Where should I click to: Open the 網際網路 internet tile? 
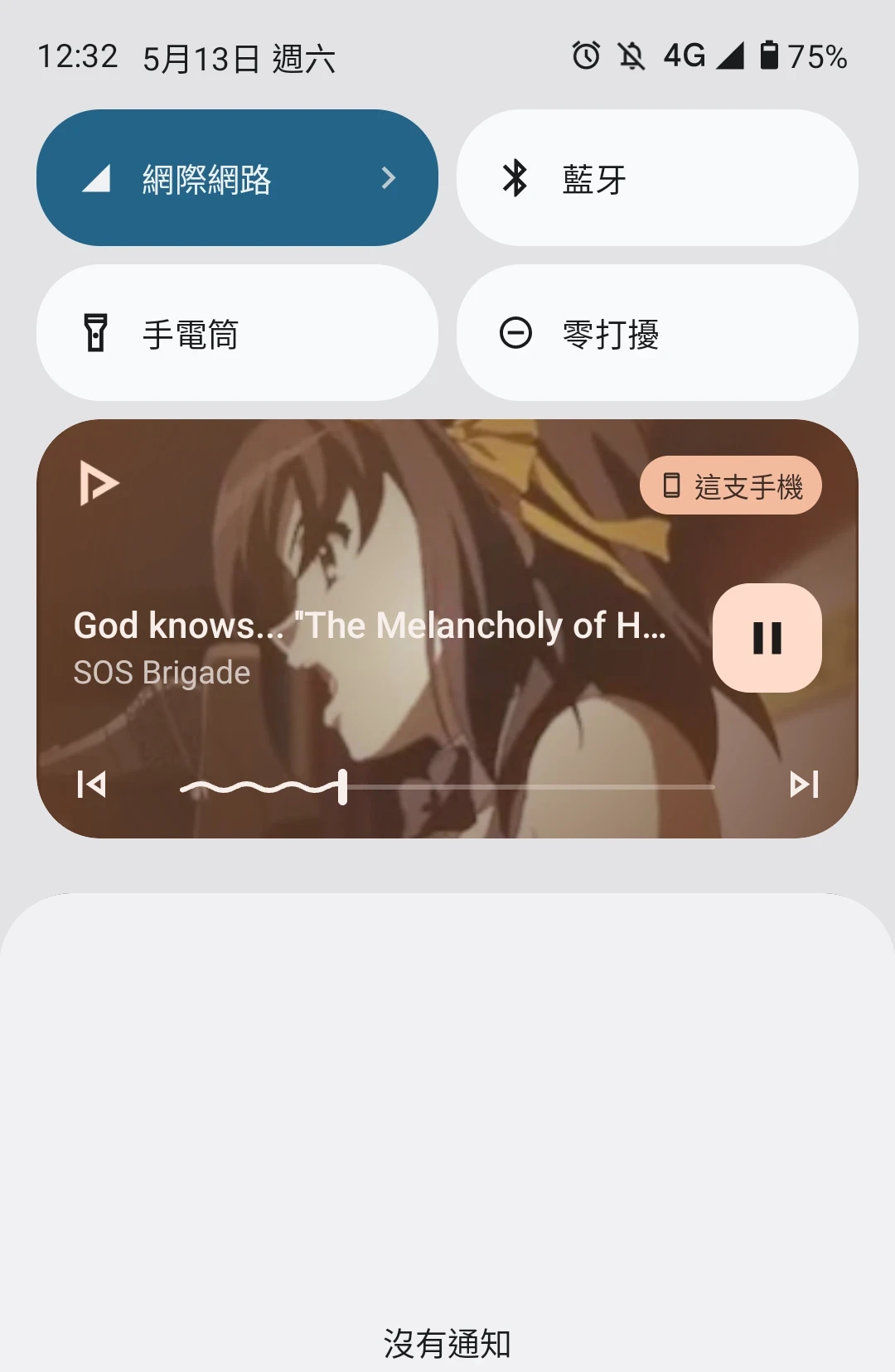[x=237, y=178]
